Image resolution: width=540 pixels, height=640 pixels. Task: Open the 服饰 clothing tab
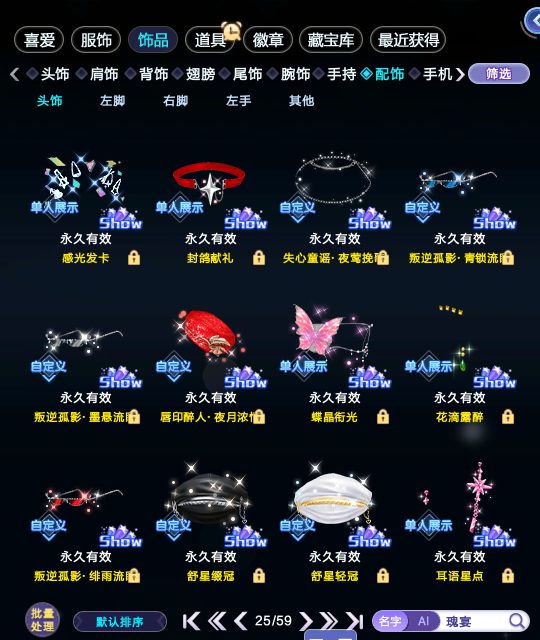pyautogui.click(x=96, y=40)
